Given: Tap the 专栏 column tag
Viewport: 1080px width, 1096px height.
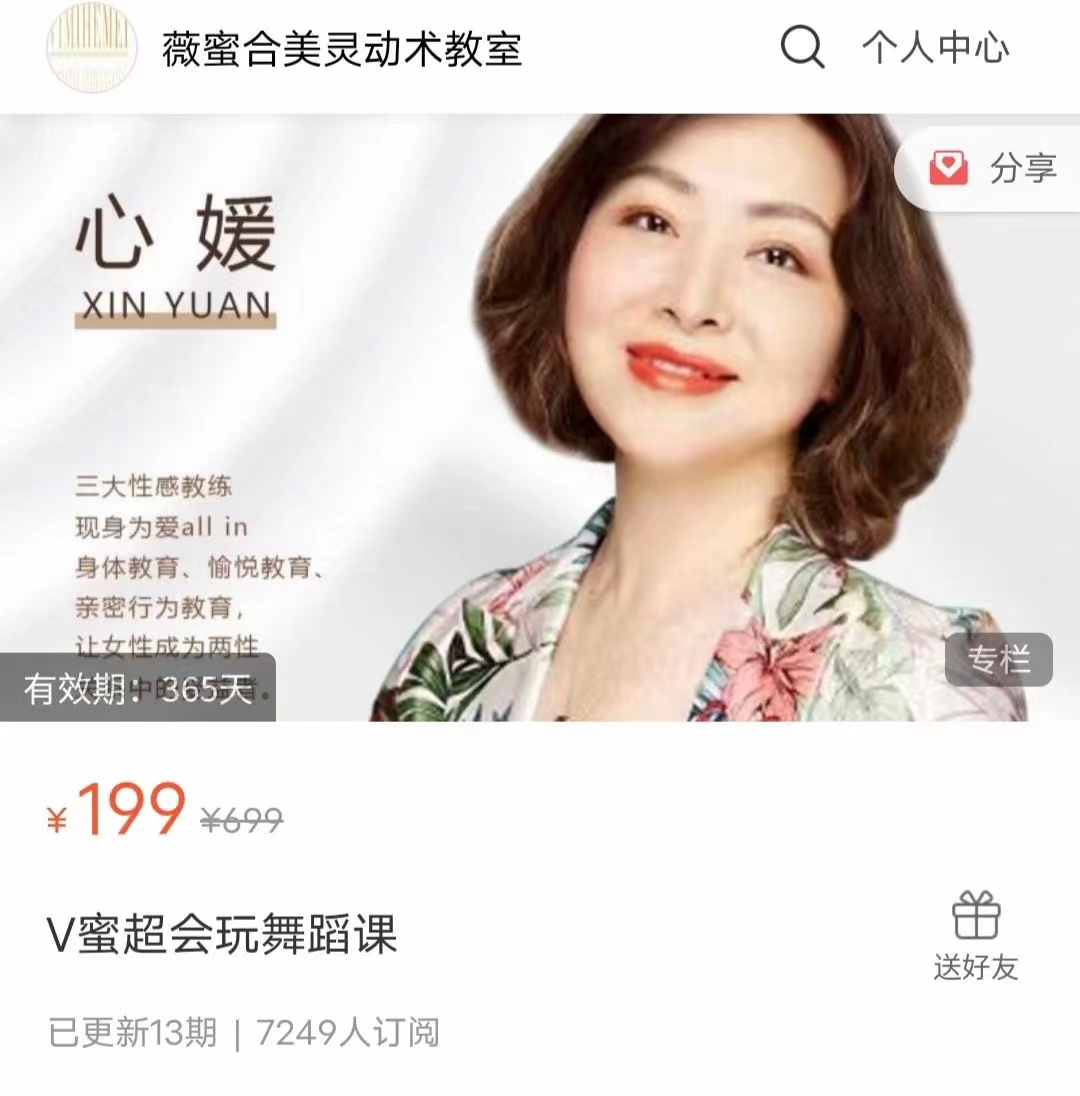Looking at the screenshot, I should point(998,660).
